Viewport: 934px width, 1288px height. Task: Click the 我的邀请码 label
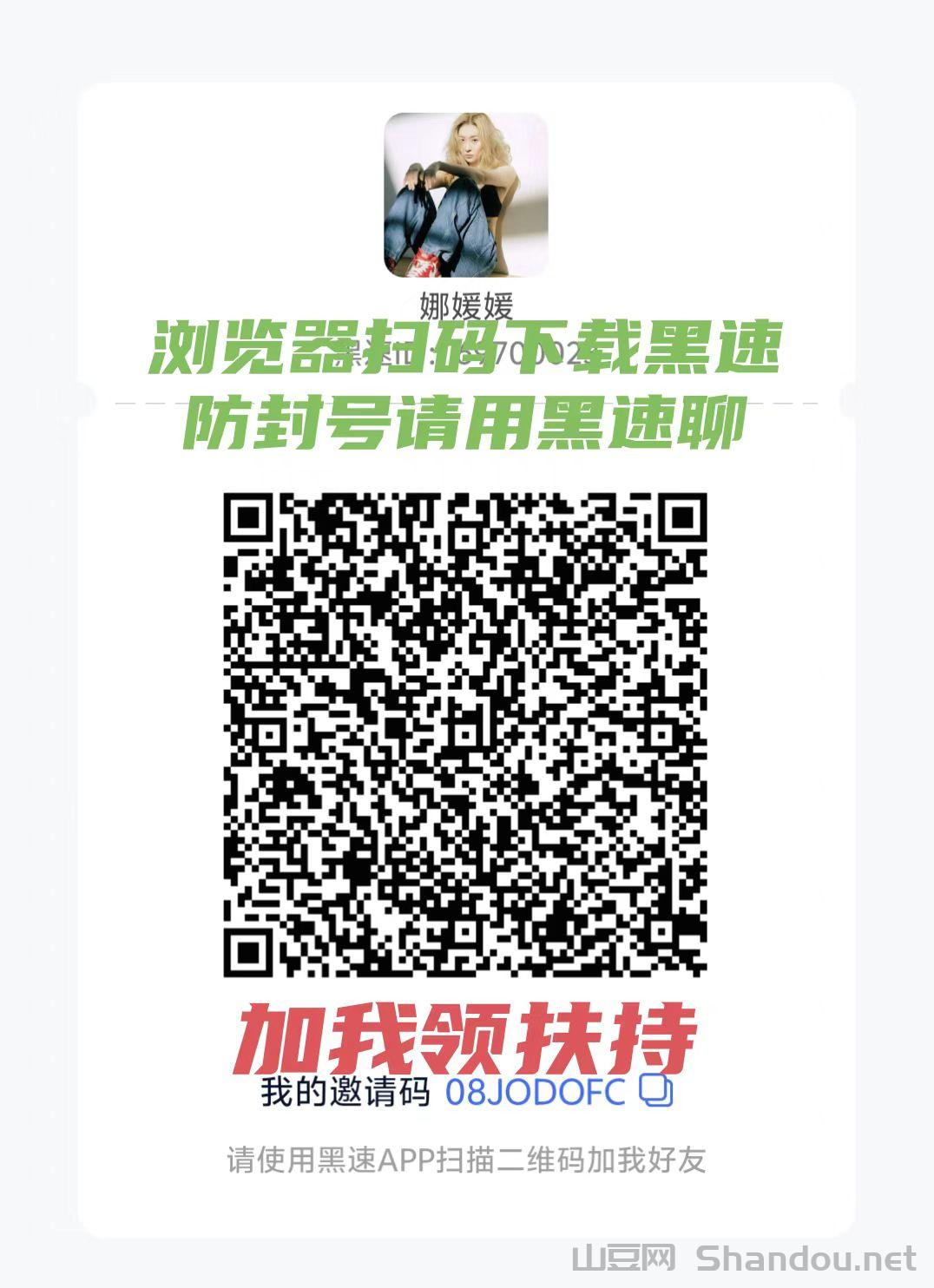[343, 1092]
